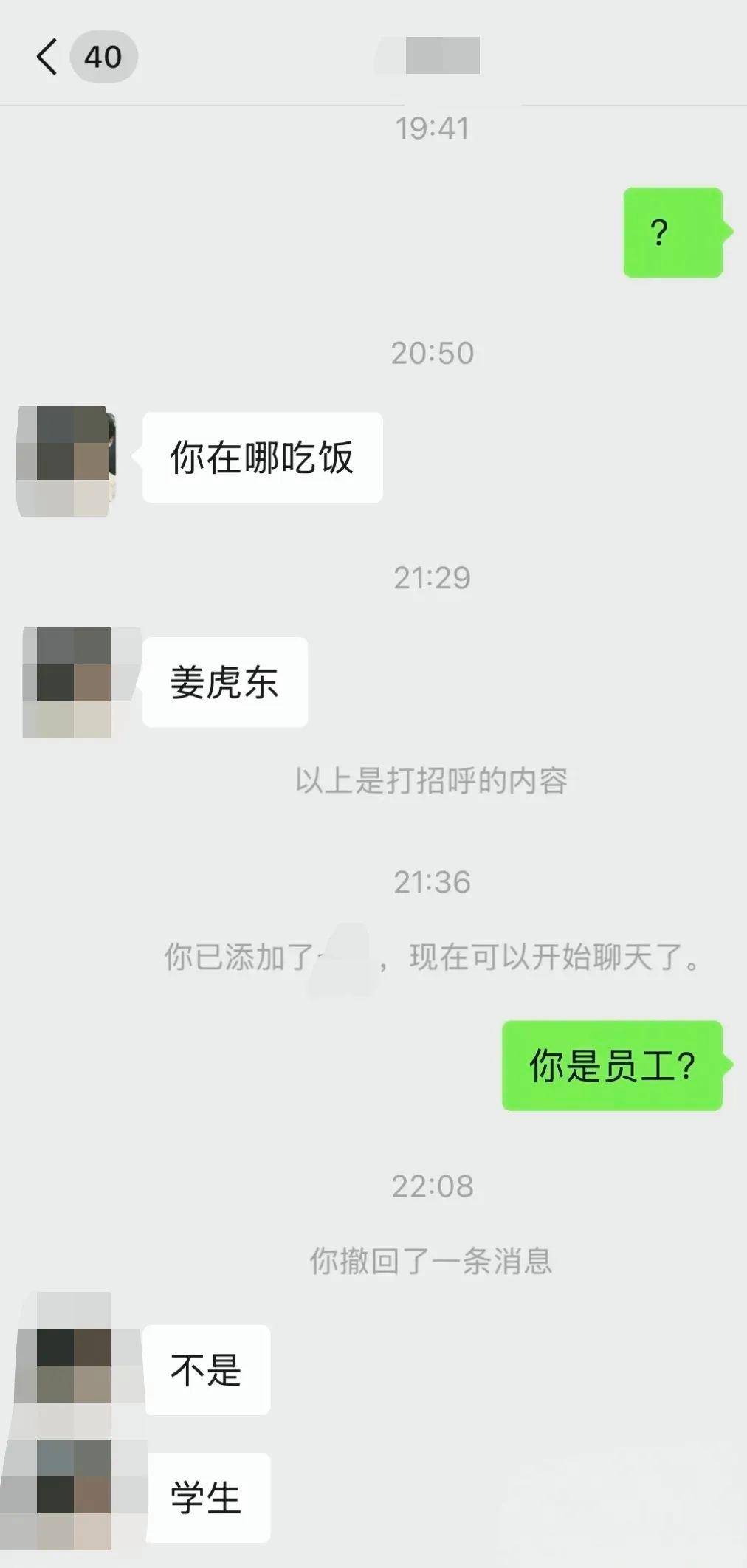Open sender's avatar beside "你在哪吃饭"
Viewport: 747px width, 1568px height.
click(x=66, y=461)
